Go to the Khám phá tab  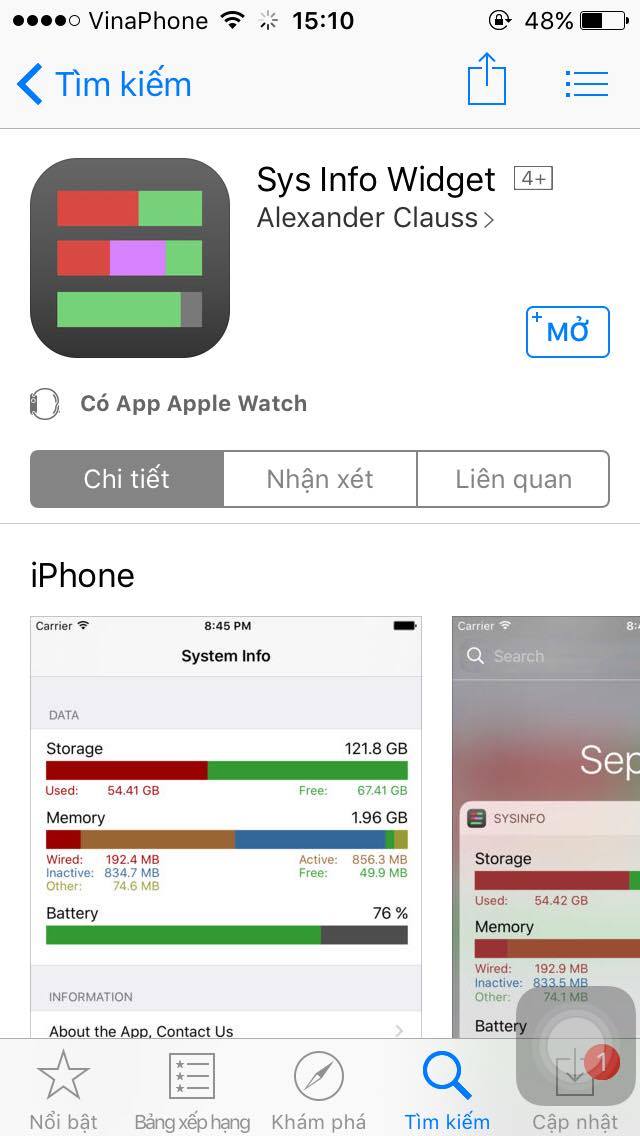coord(319,1090)
